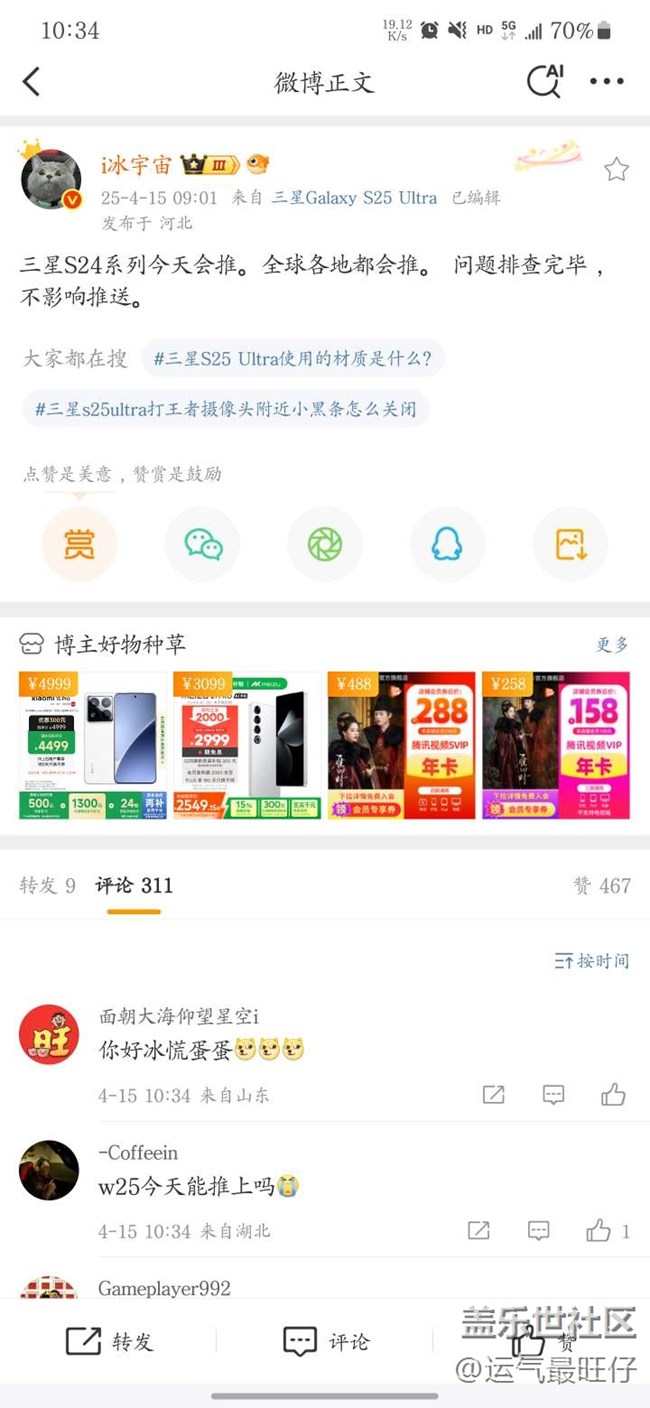This screenshot has height=1408, width=650.
Task: Open the 三星s25ultra打王者 search topic chip
Action: [226, 408]
